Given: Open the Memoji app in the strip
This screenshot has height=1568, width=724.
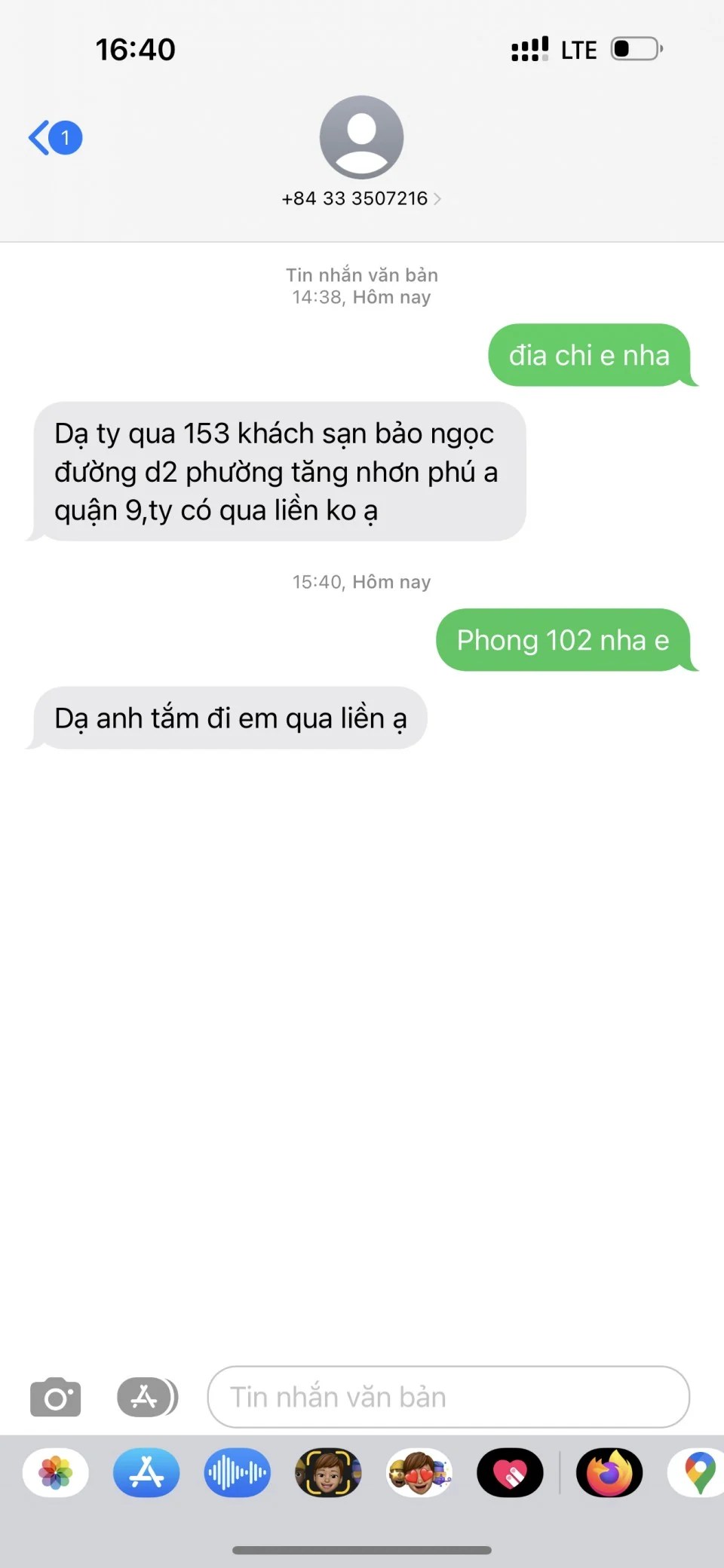Looking at the screenshot, I should 328,1472.
